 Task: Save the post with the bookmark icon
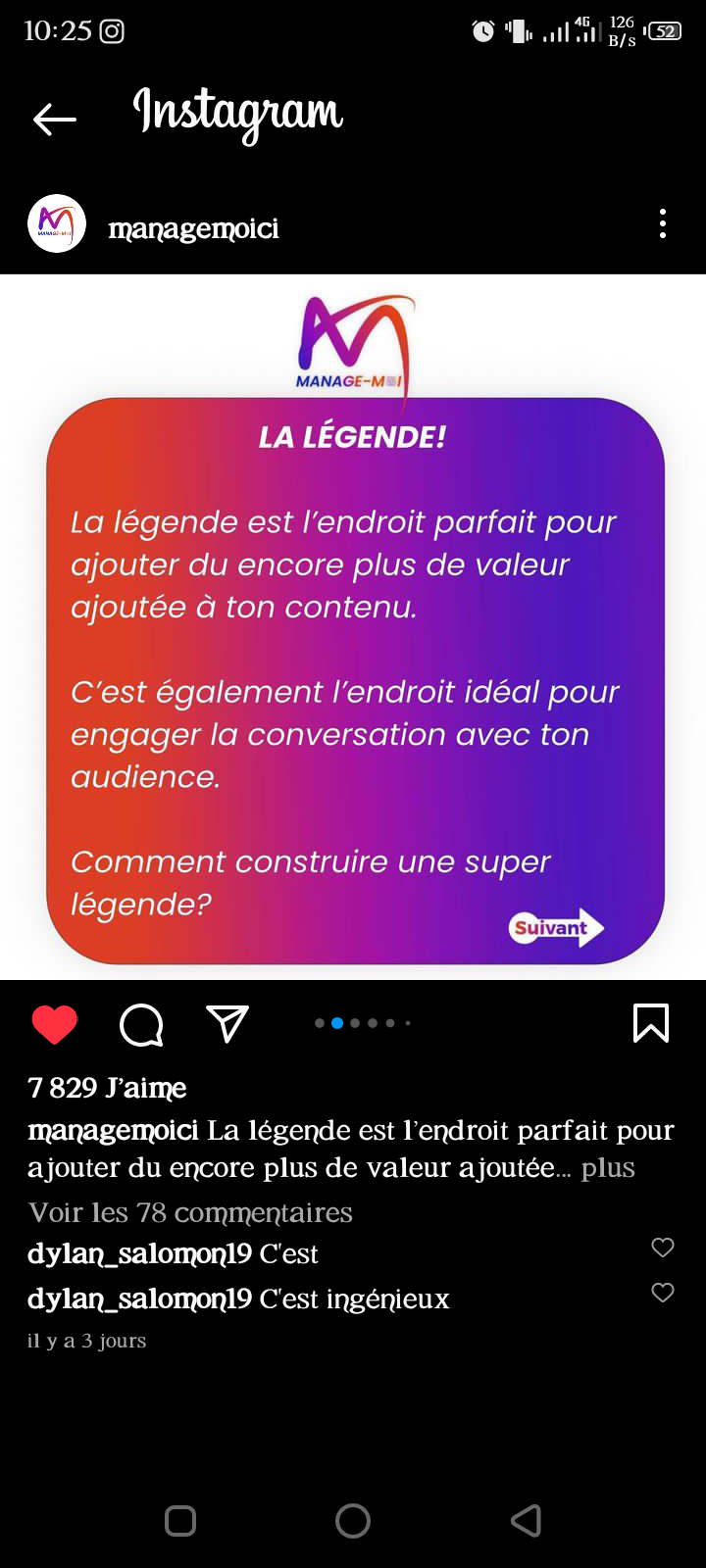(651, 1023)
